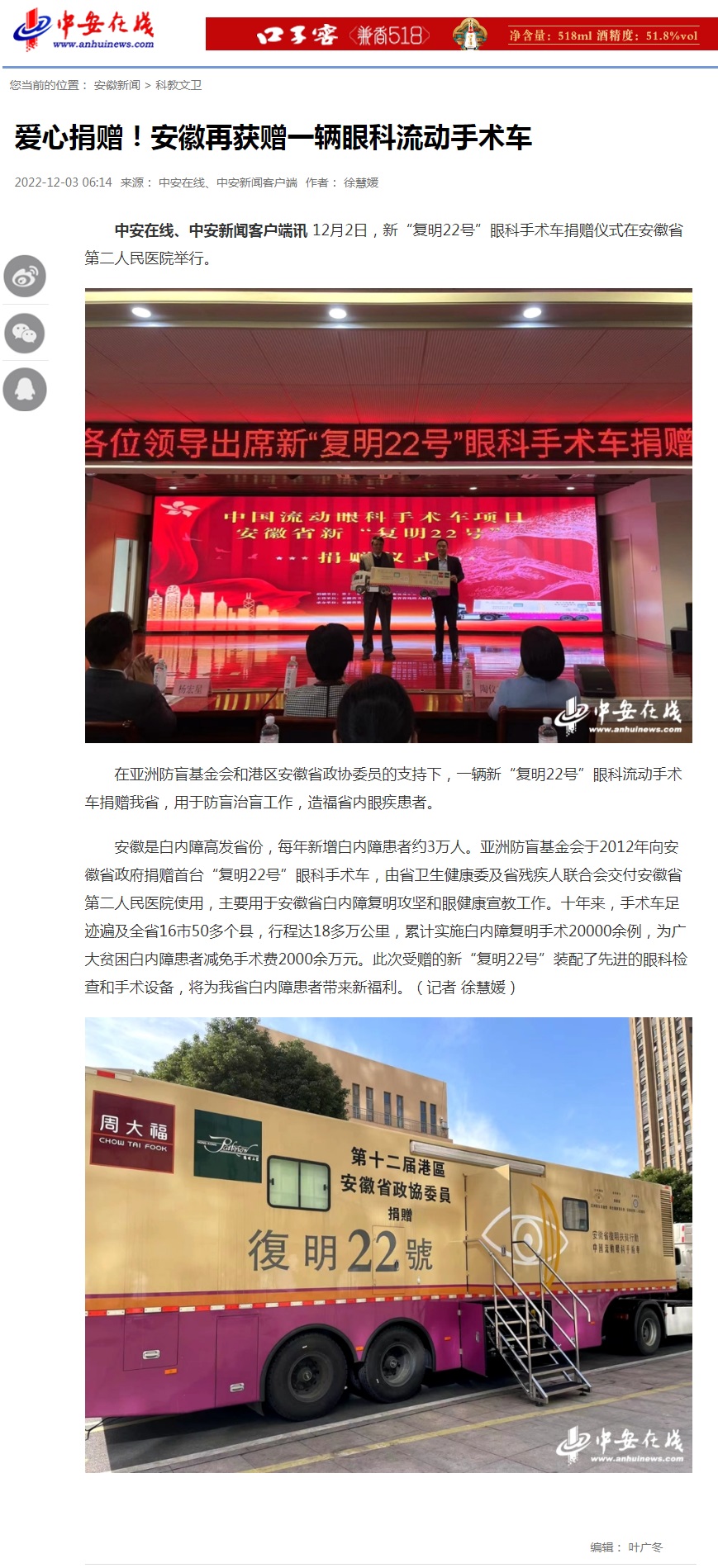Open the 口子窖 banner advertisement
This screenshot has width=718, height=1568.
click(461, 35)
